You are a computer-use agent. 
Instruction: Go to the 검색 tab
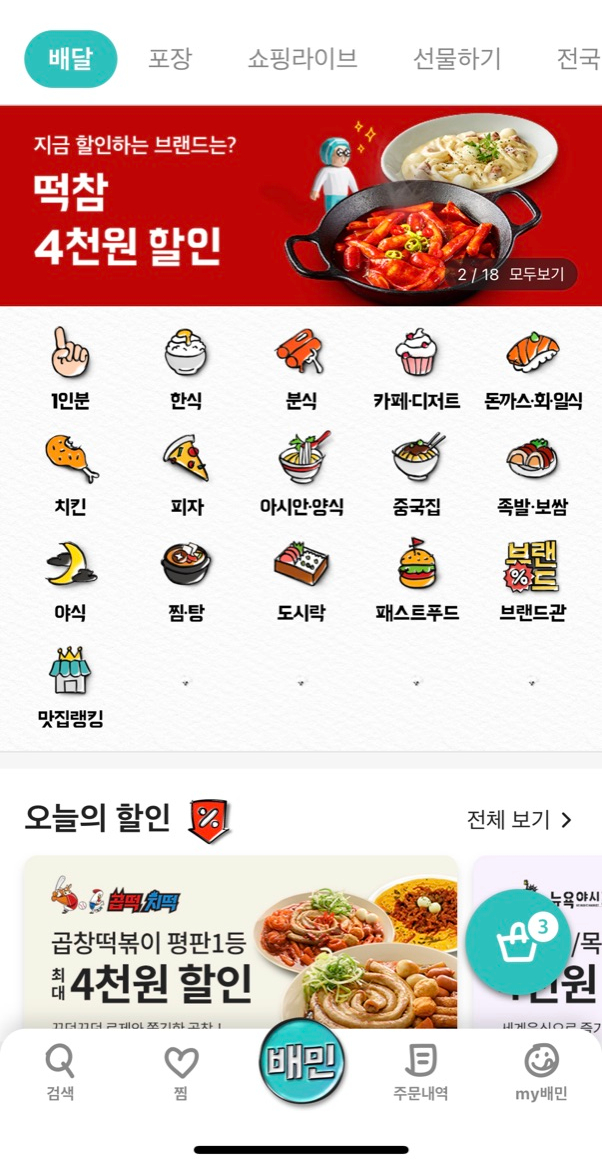pos(60,1072)
